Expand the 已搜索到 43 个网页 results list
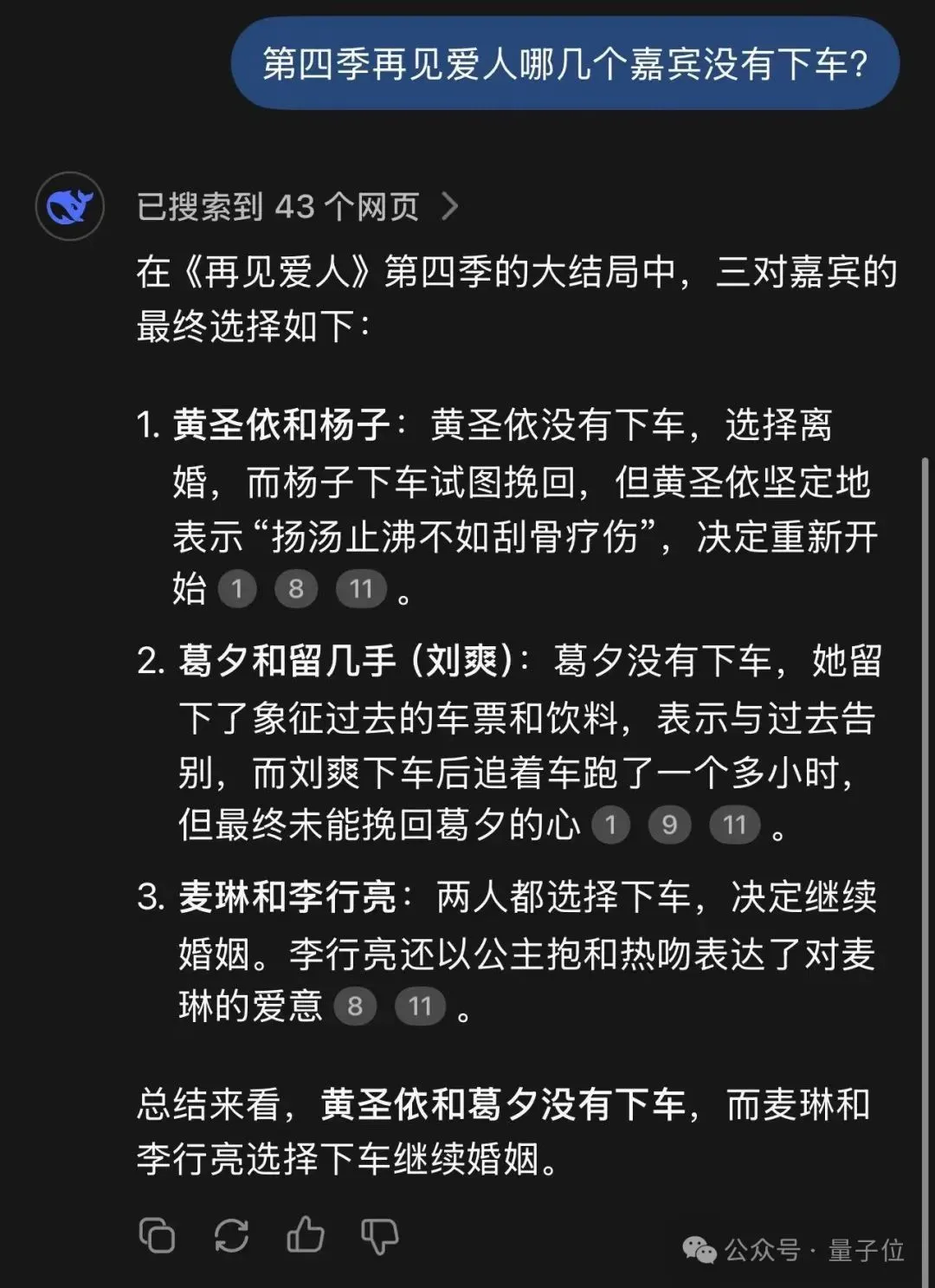Image resolution: width=935 pixels, height=1288 pixels. point(277,206)
